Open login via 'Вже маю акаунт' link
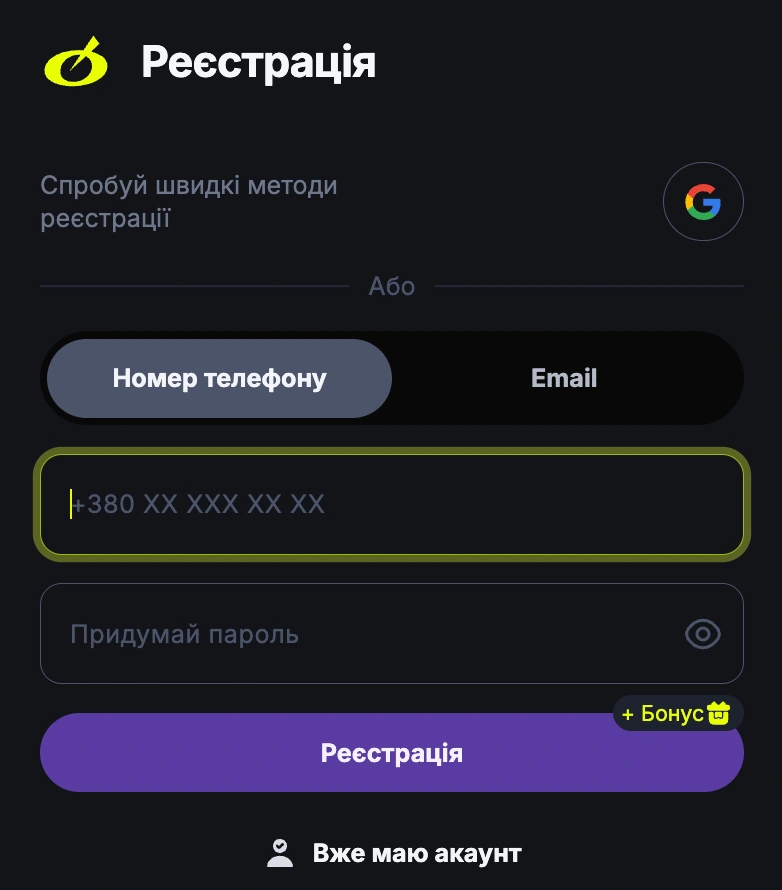782x890 pixels. pos(417,852)
